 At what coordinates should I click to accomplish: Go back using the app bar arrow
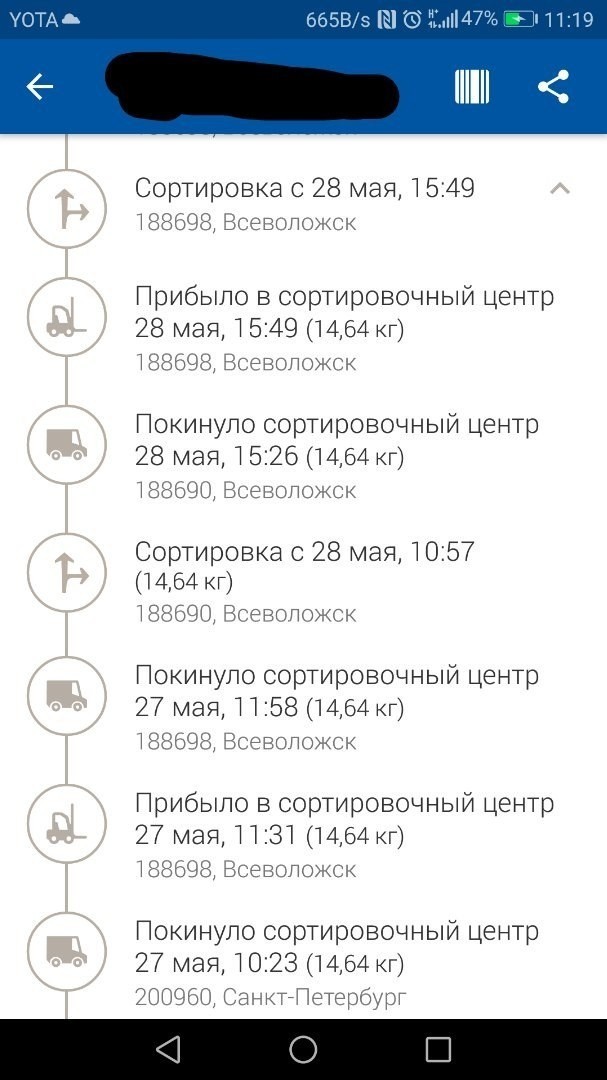[40, 87]
